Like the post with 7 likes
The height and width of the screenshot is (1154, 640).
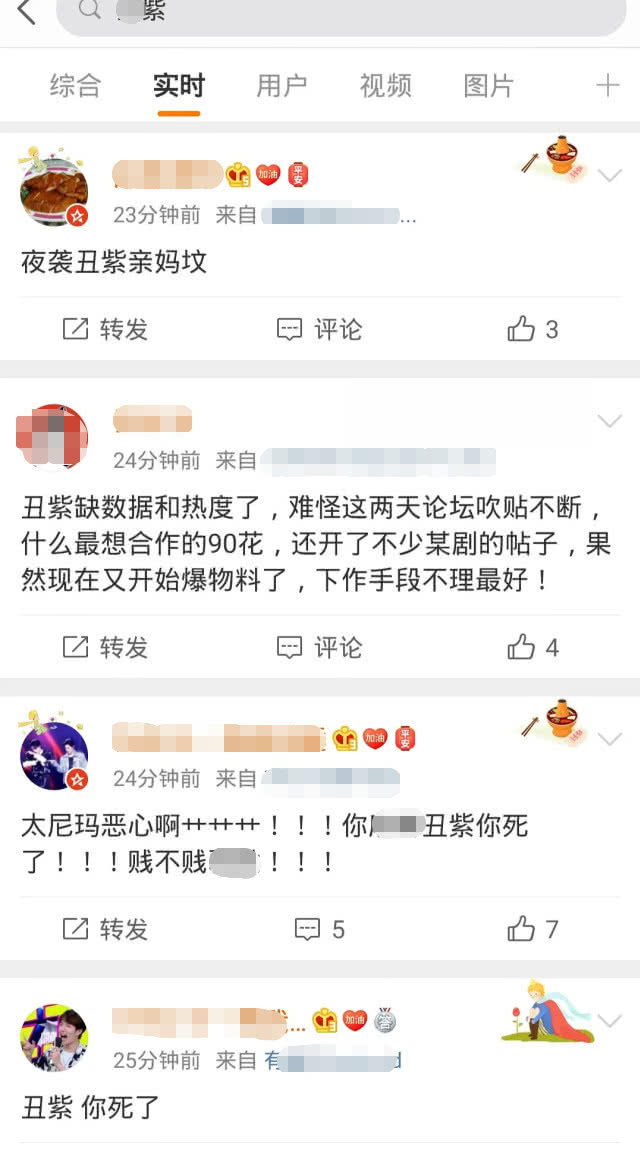coord(532,929)
